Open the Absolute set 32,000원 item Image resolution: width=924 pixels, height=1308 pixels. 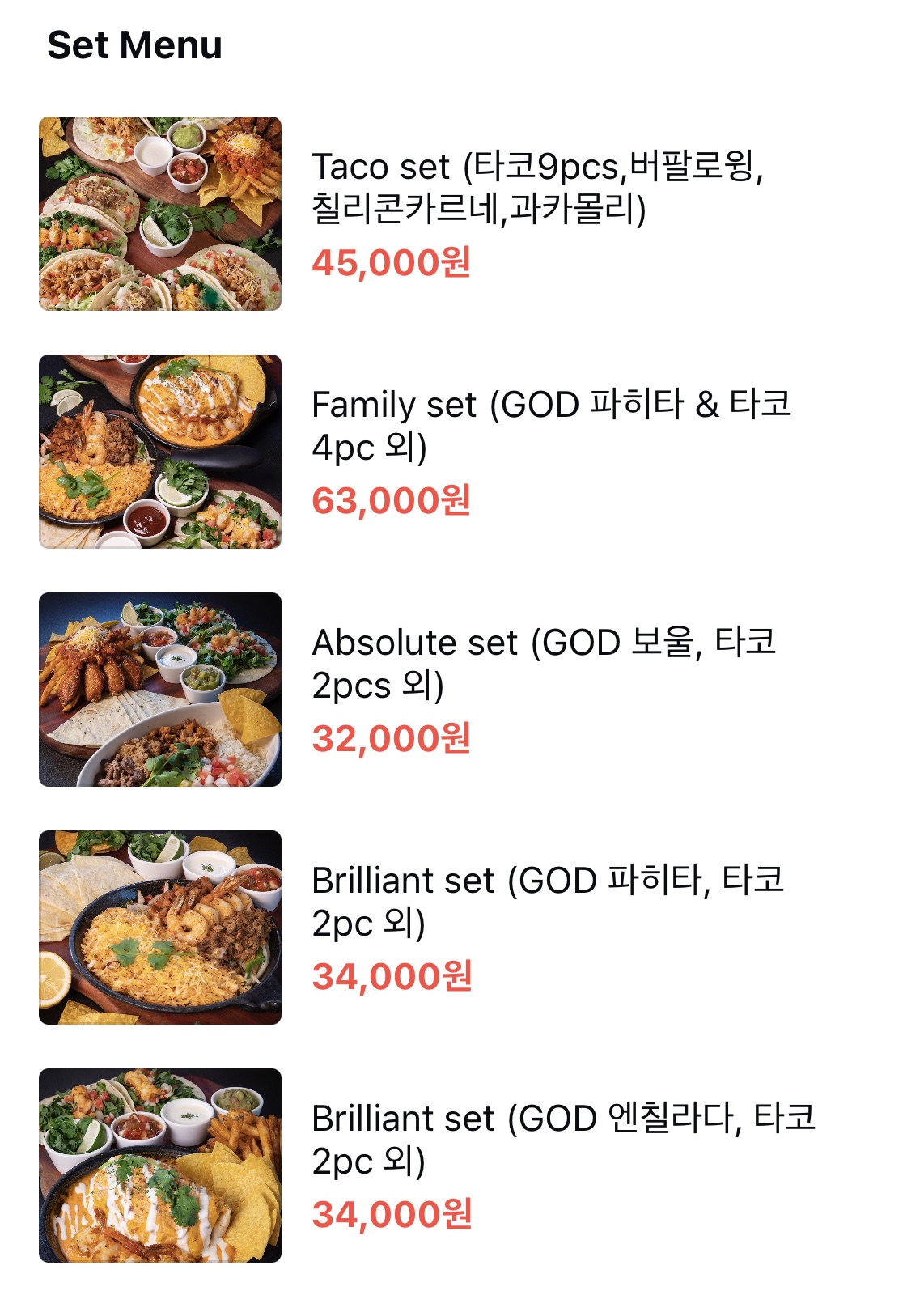click(x=544, y=664)
